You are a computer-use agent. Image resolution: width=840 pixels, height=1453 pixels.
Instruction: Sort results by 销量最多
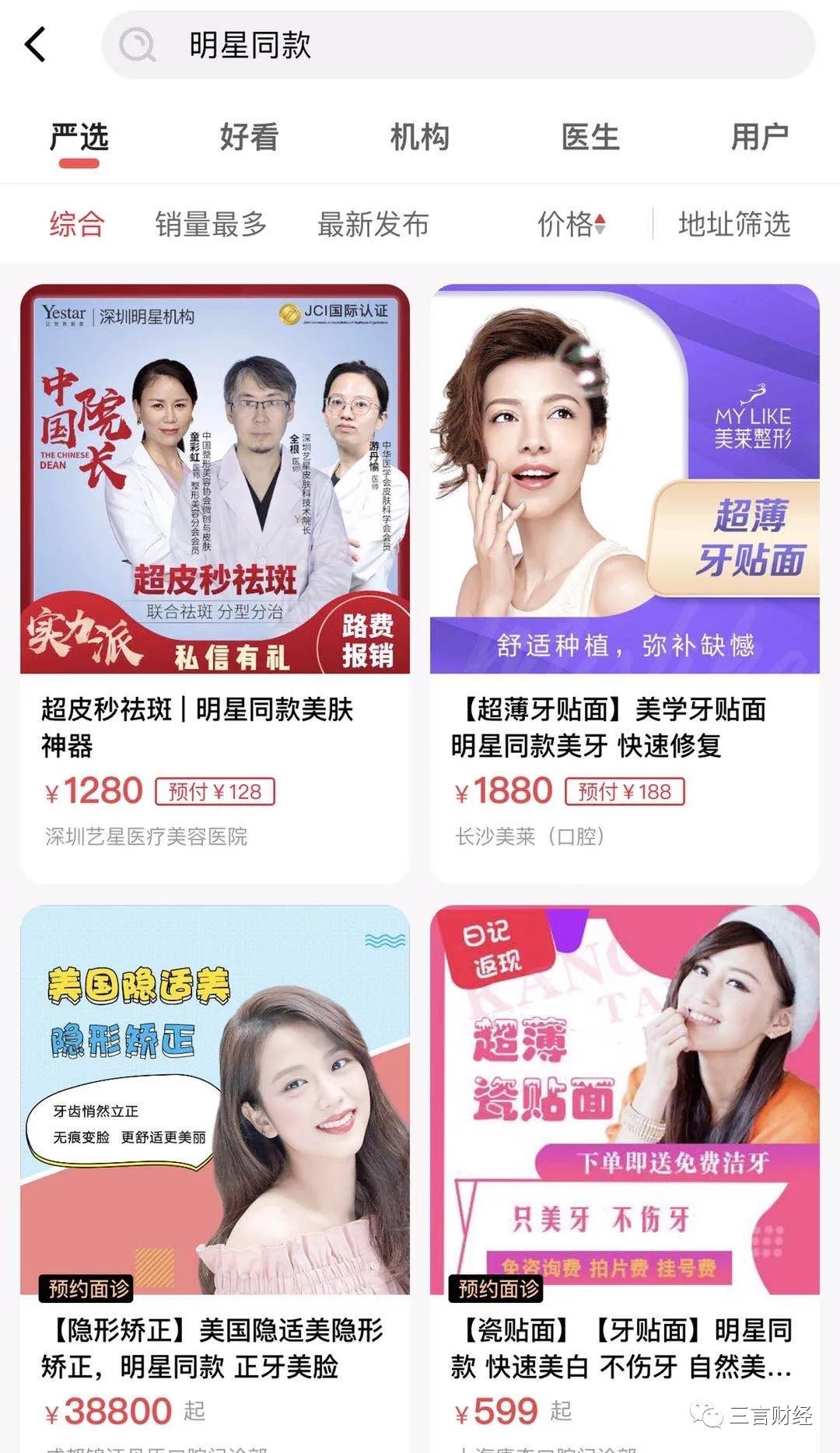(x=211, y=224)
